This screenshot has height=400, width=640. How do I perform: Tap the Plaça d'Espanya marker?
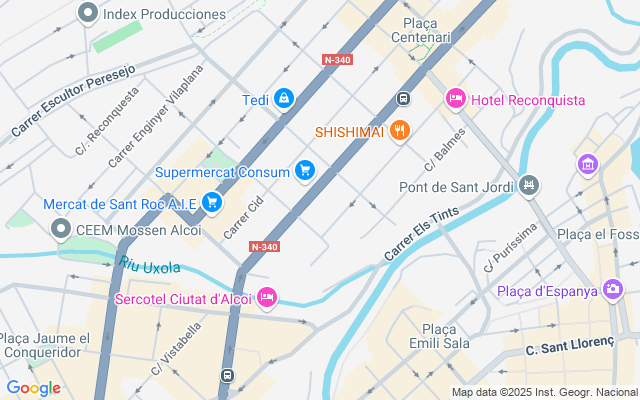612,291
